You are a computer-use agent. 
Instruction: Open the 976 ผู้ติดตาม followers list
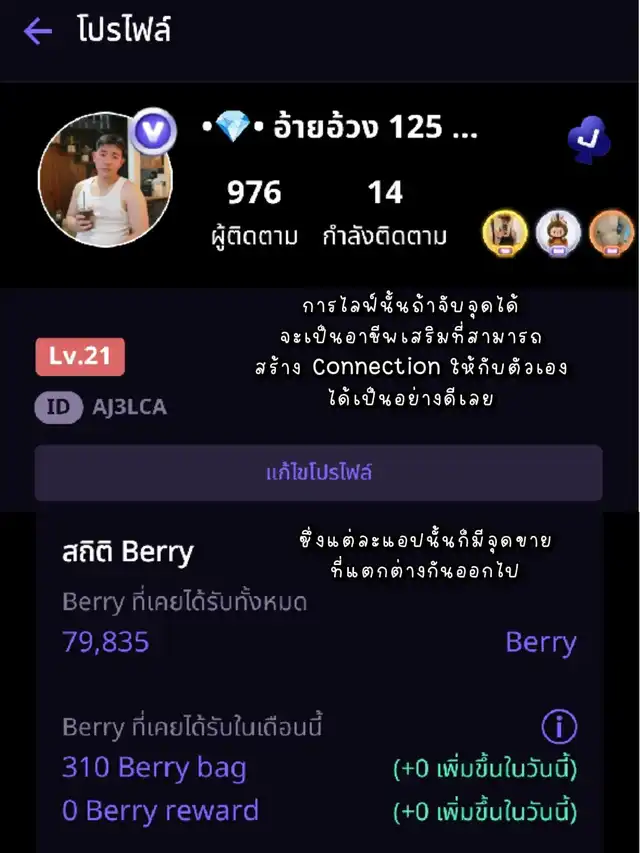(254, 212)
